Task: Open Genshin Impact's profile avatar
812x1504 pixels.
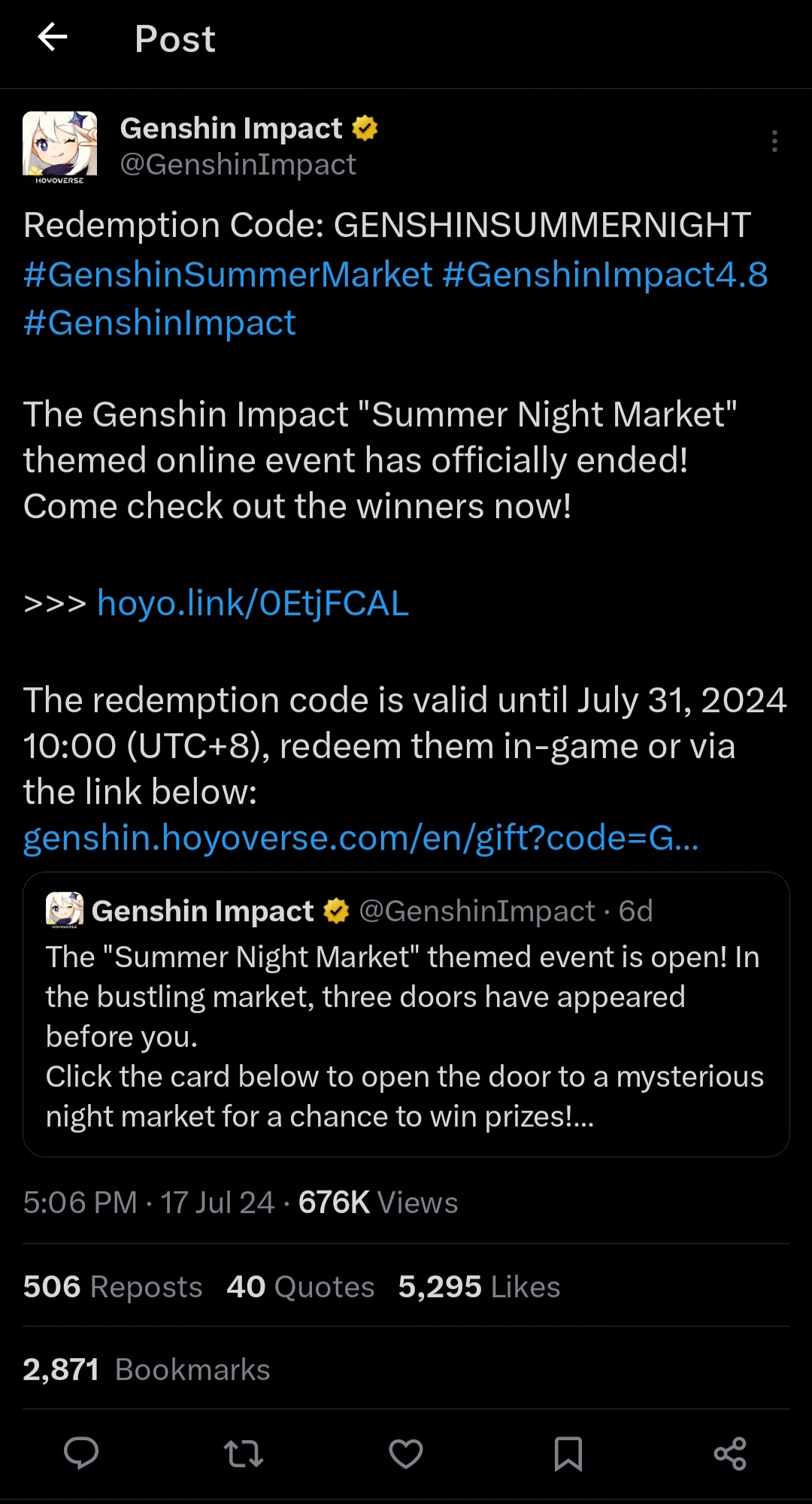Action: point(60,145)
